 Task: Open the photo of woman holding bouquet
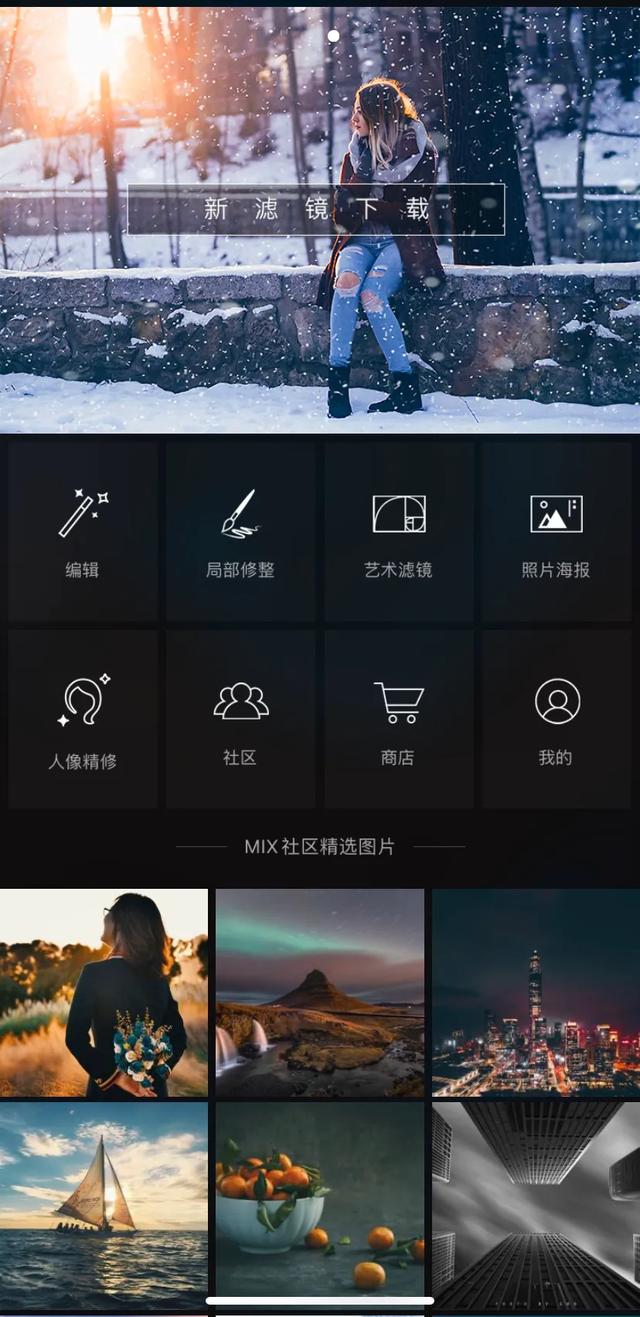coord(104,992)
